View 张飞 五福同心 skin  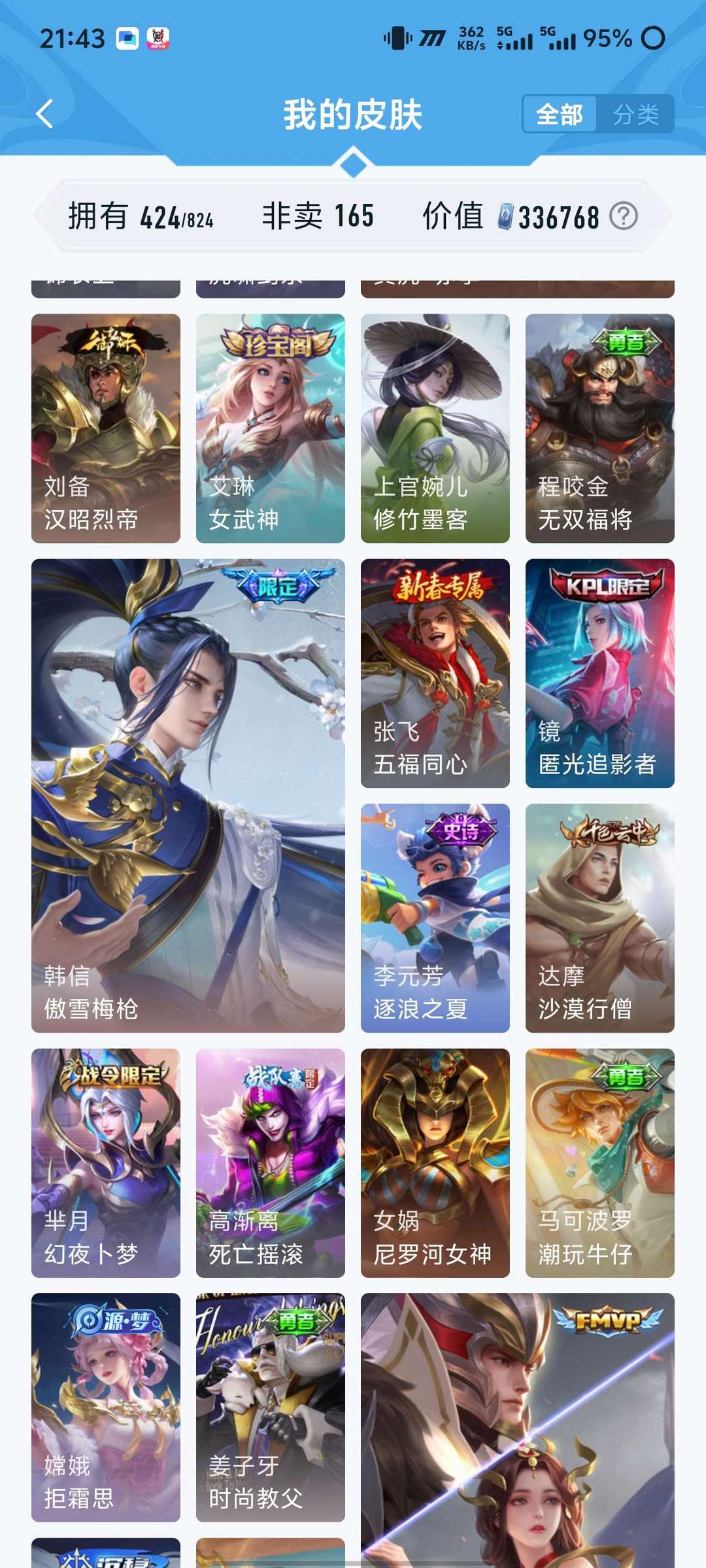coord(435,674)
